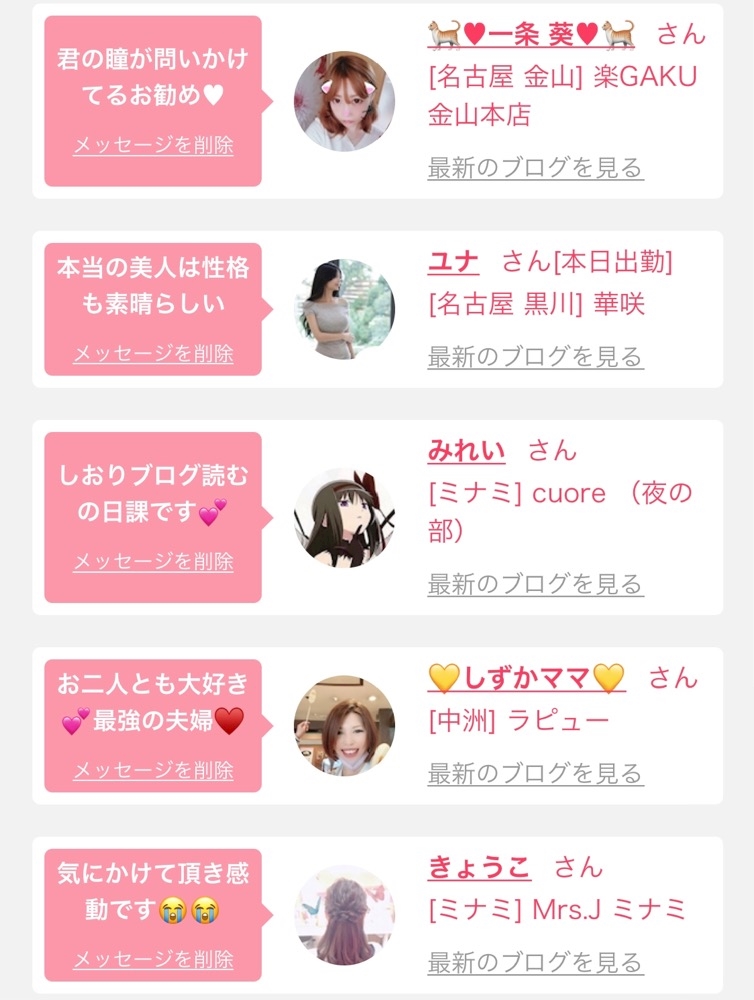Image resolution: width=754 pixels, height=1000 pixels.
Task: View しずかママ's latest blog
Action: coord(535,773)
